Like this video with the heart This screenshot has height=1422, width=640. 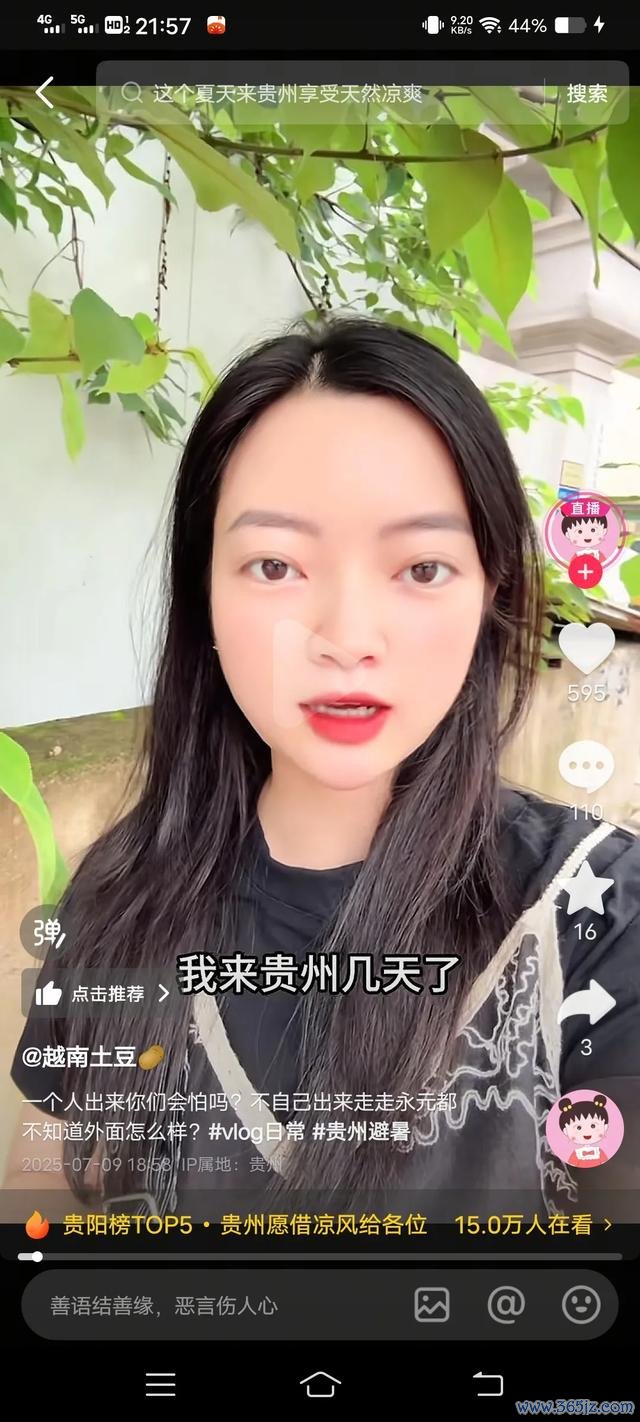click(586, 647)
